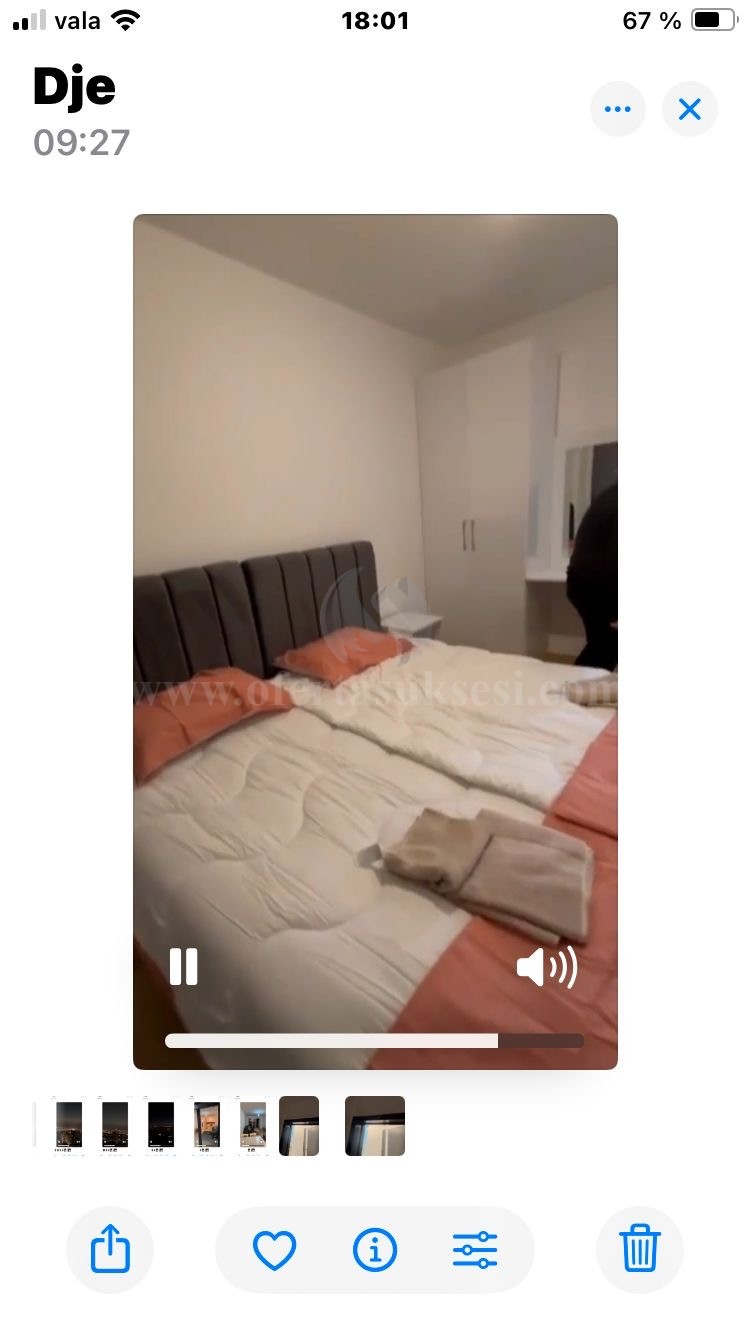The image size is (750, 1334).
Task: Delete this video with the trash icon
Action: coord(640,1250)
